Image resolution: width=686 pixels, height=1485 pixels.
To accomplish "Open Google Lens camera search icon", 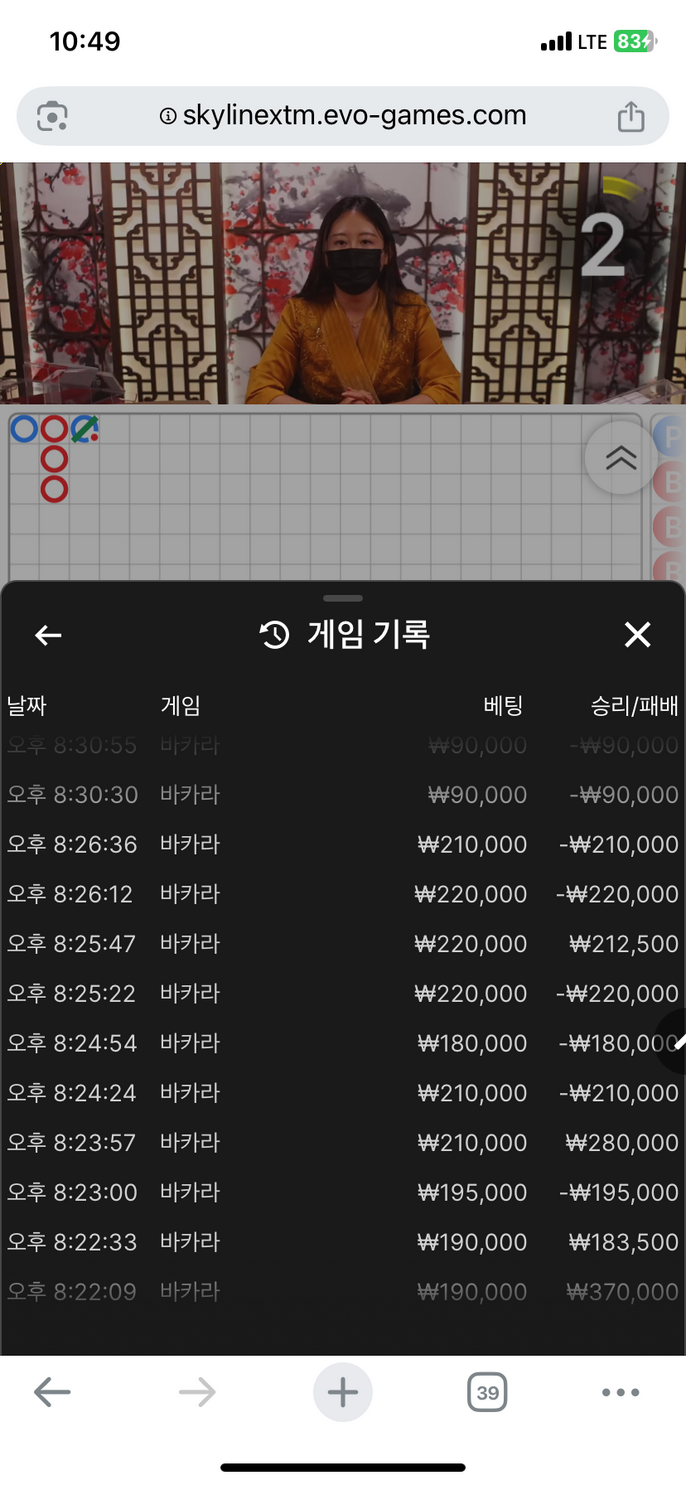I will (52, 117).
